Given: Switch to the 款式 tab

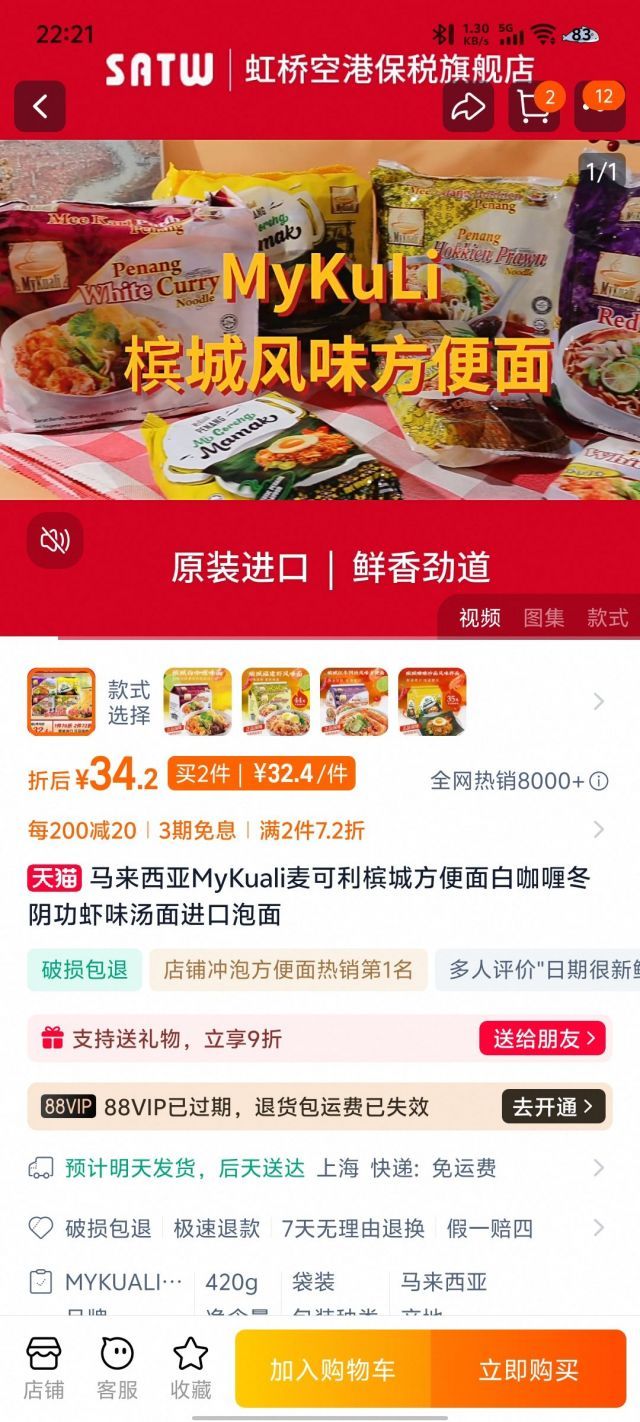Looking at the screenshot, I should 608,618.
